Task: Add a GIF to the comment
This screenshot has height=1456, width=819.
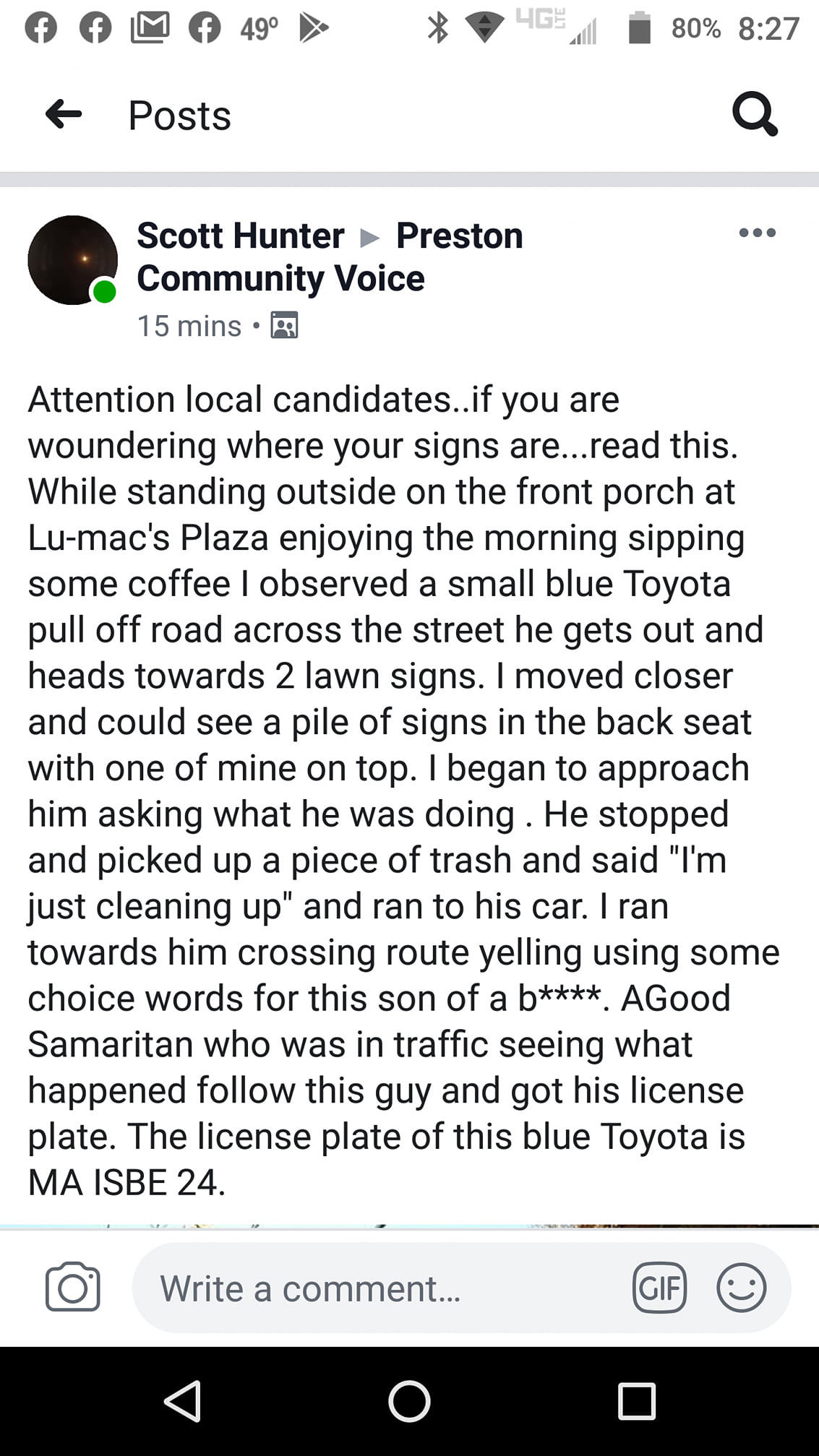Action: (x=659, y=1287)
